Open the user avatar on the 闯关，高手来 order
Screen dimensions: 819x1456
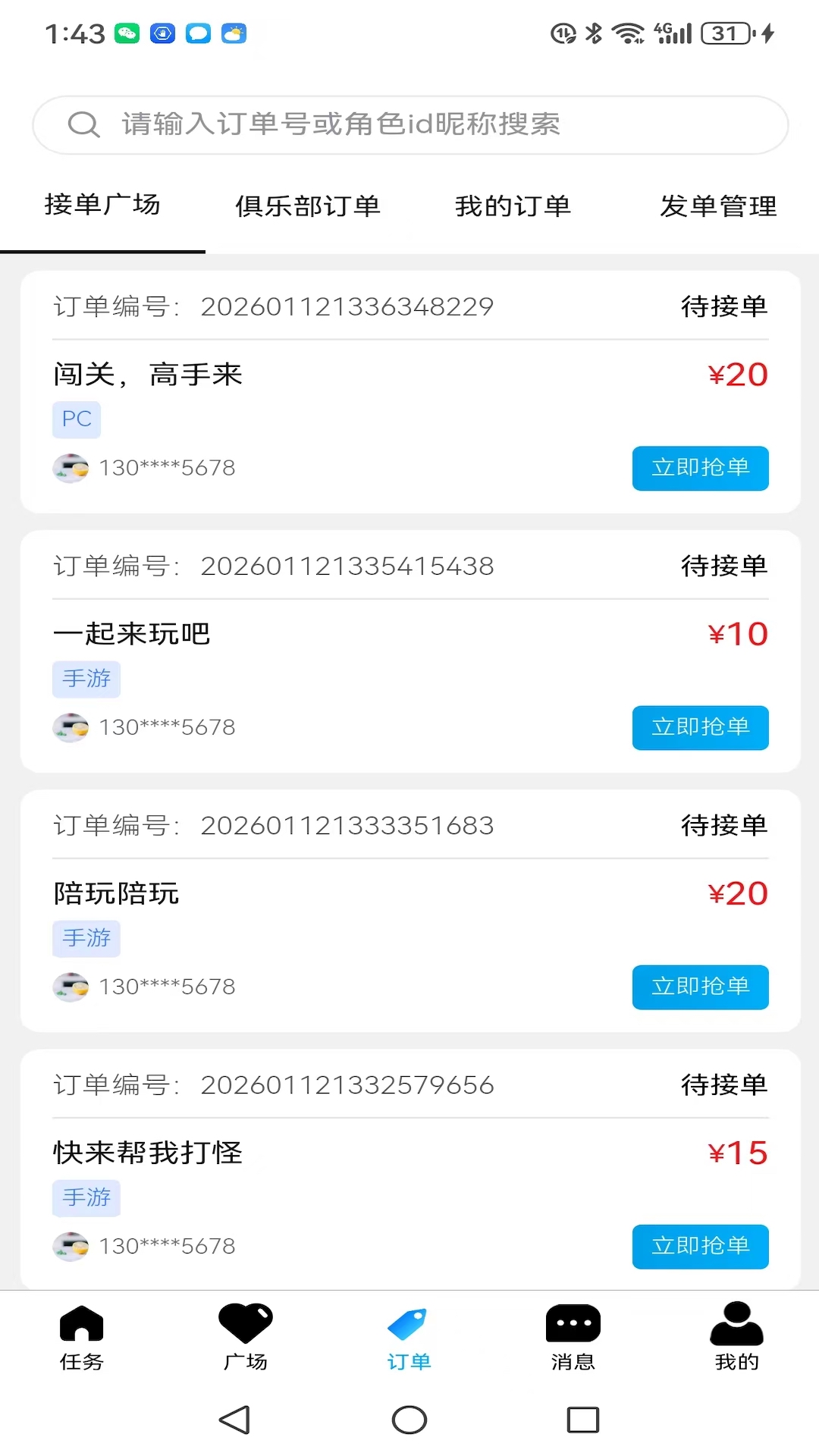click(x=71, y=468)
